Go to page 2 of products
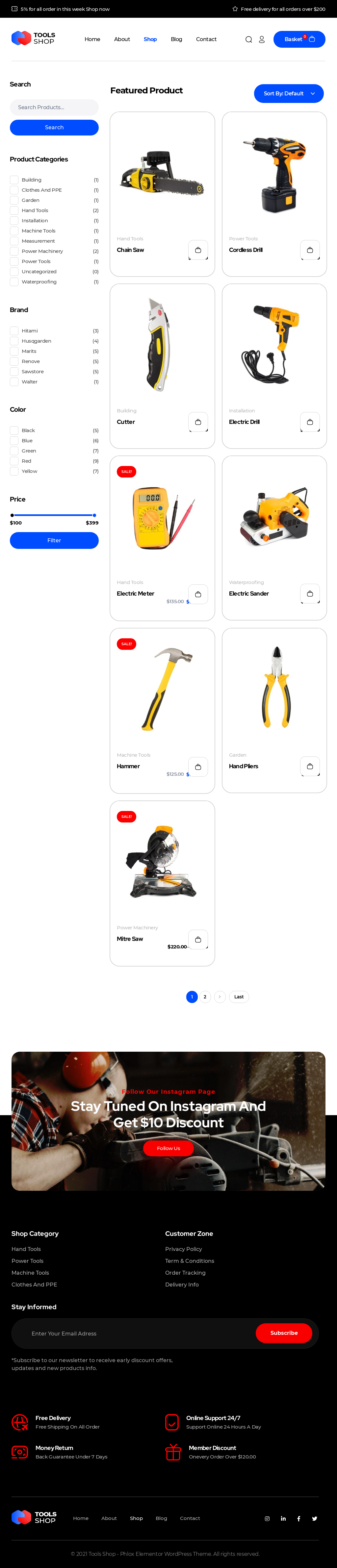 205,997
